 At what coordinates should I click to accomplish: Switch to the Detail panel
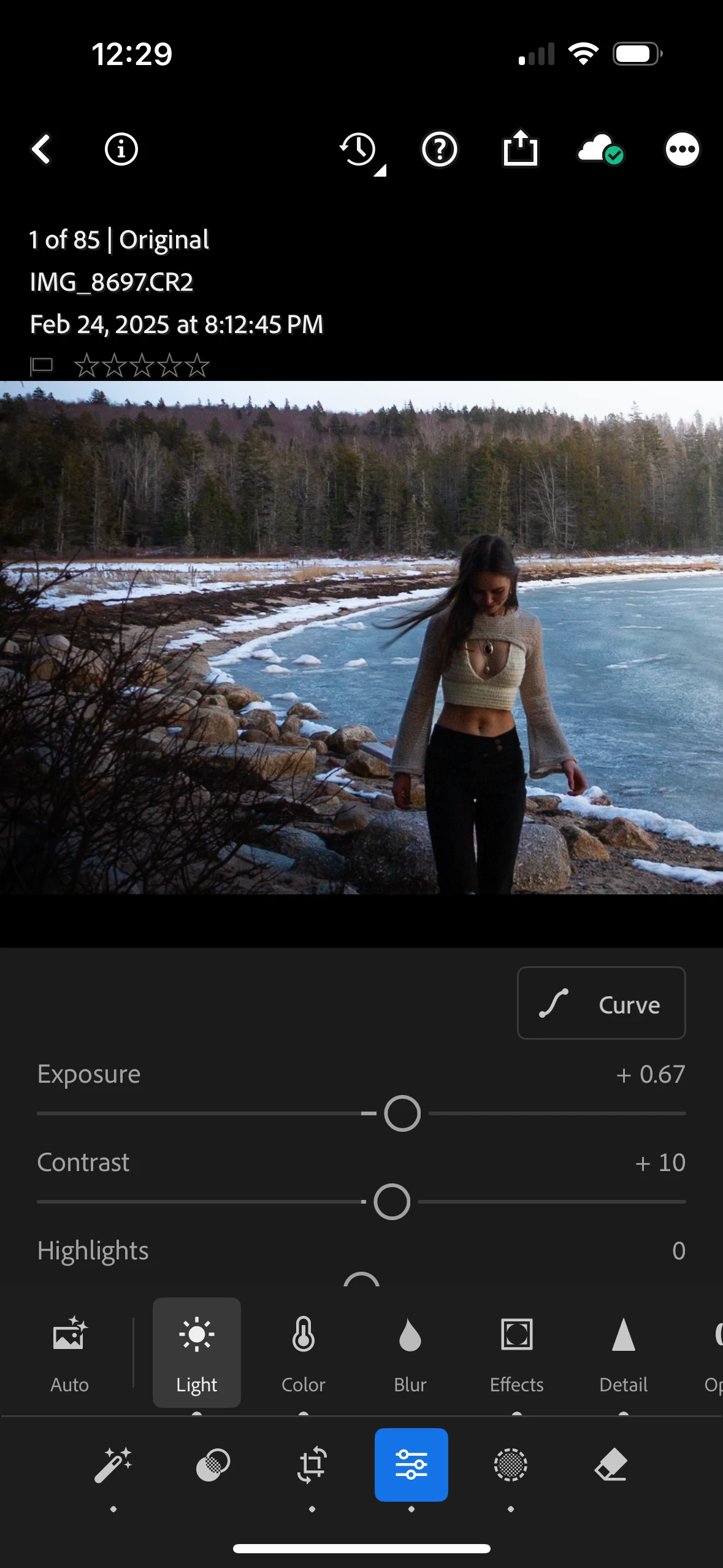coord(623,1351)
